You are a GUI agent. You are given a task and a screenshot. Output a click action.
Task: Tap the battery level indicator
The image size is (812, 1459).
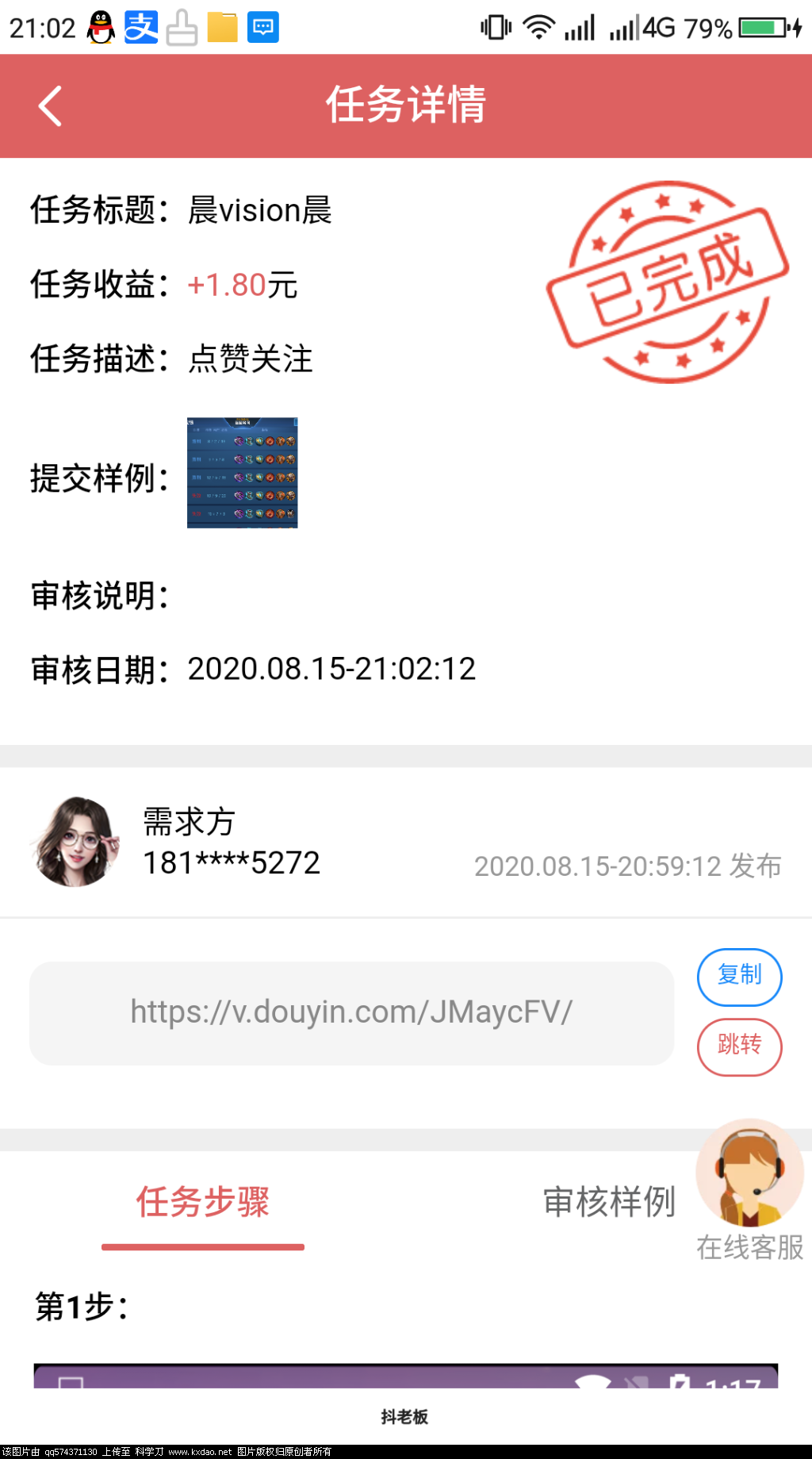pos(759,26)
